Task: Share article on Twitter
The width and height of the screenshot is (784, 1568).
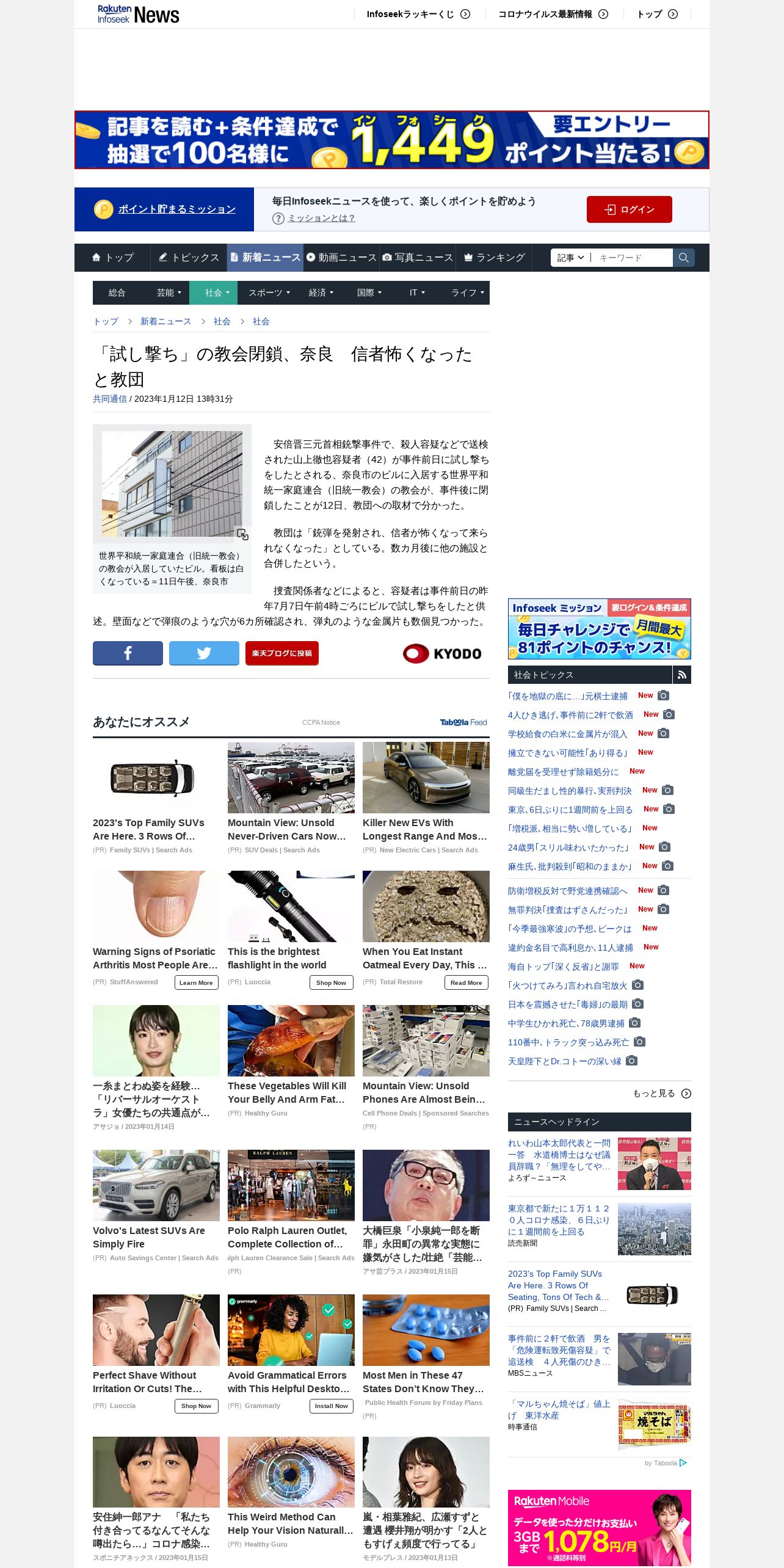Action: coord(204,653)
